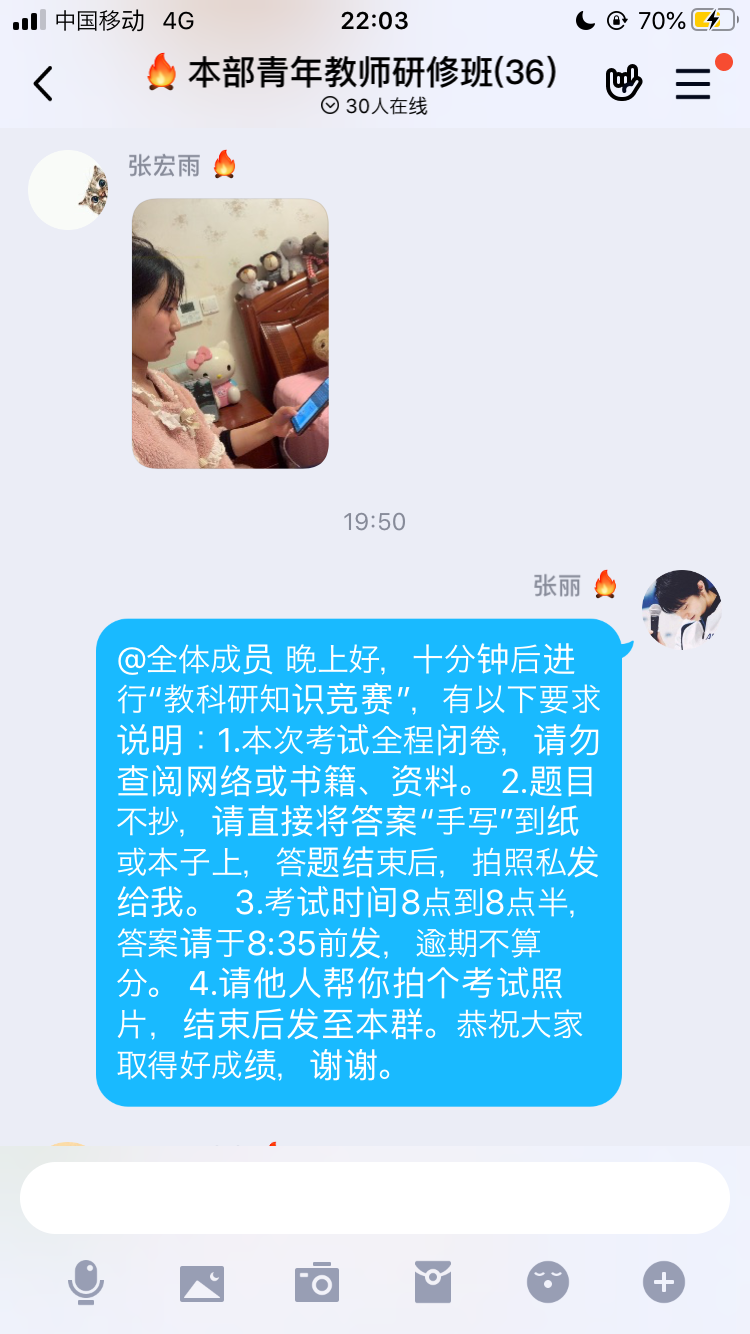Open the group settings menu
The width and height of the screenshot is (750, 1334).
[692, 84]
